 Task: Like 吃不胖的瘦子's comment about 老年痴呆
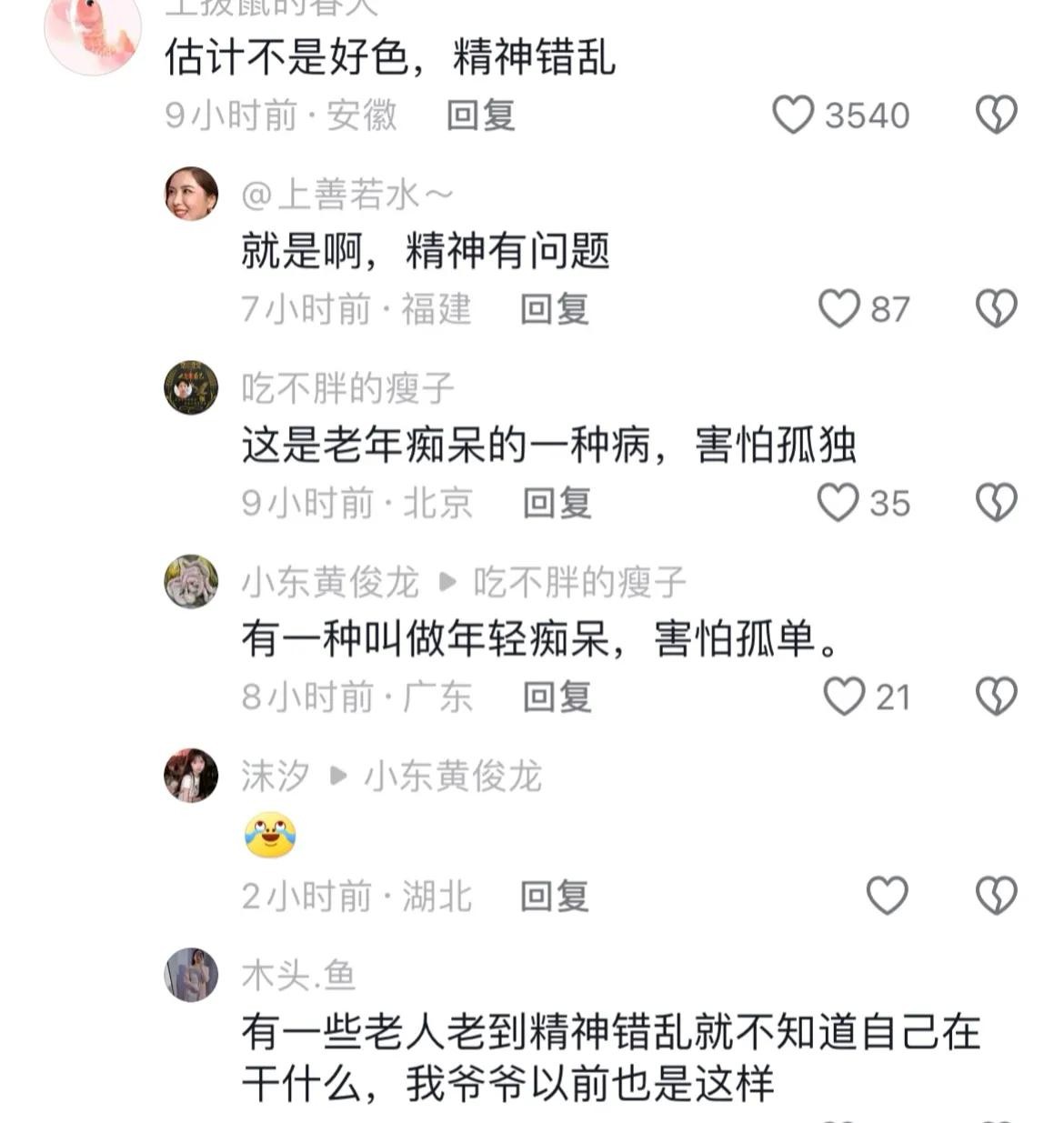tap(838, 503)
